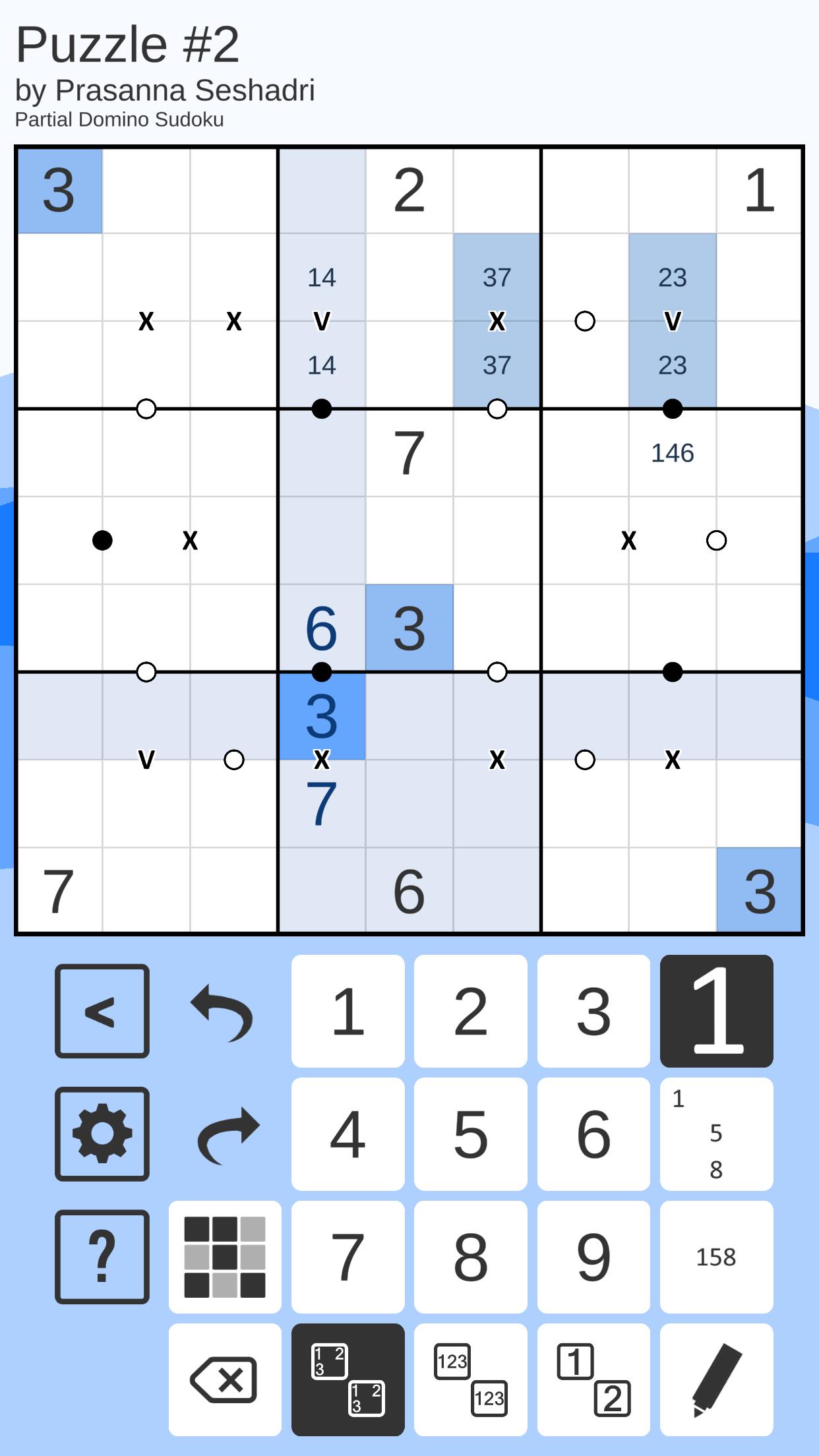Select the bottom-right cell containing 3

click(759, 890)
